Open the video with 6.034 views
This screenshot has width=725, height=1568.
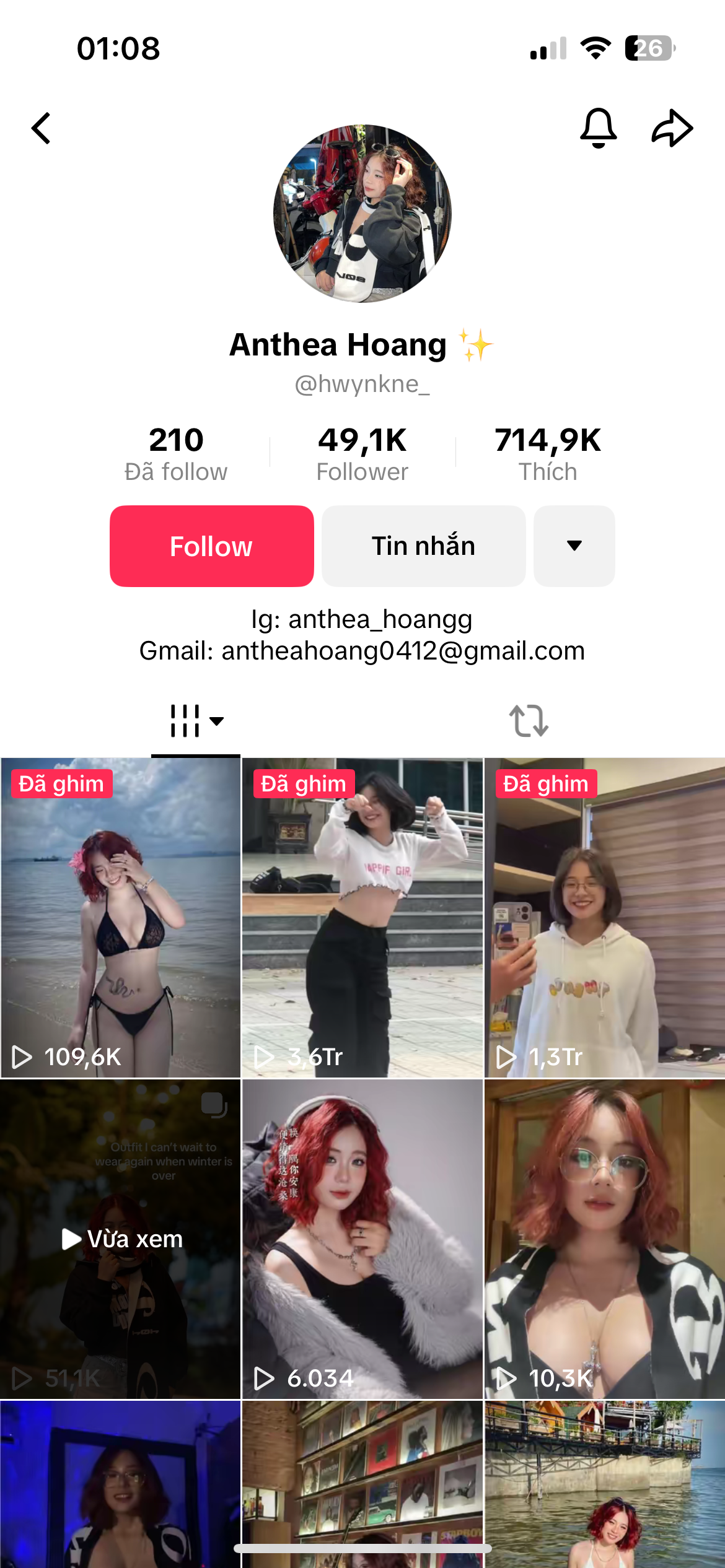pyautogui.click(x=362, y=1239)
